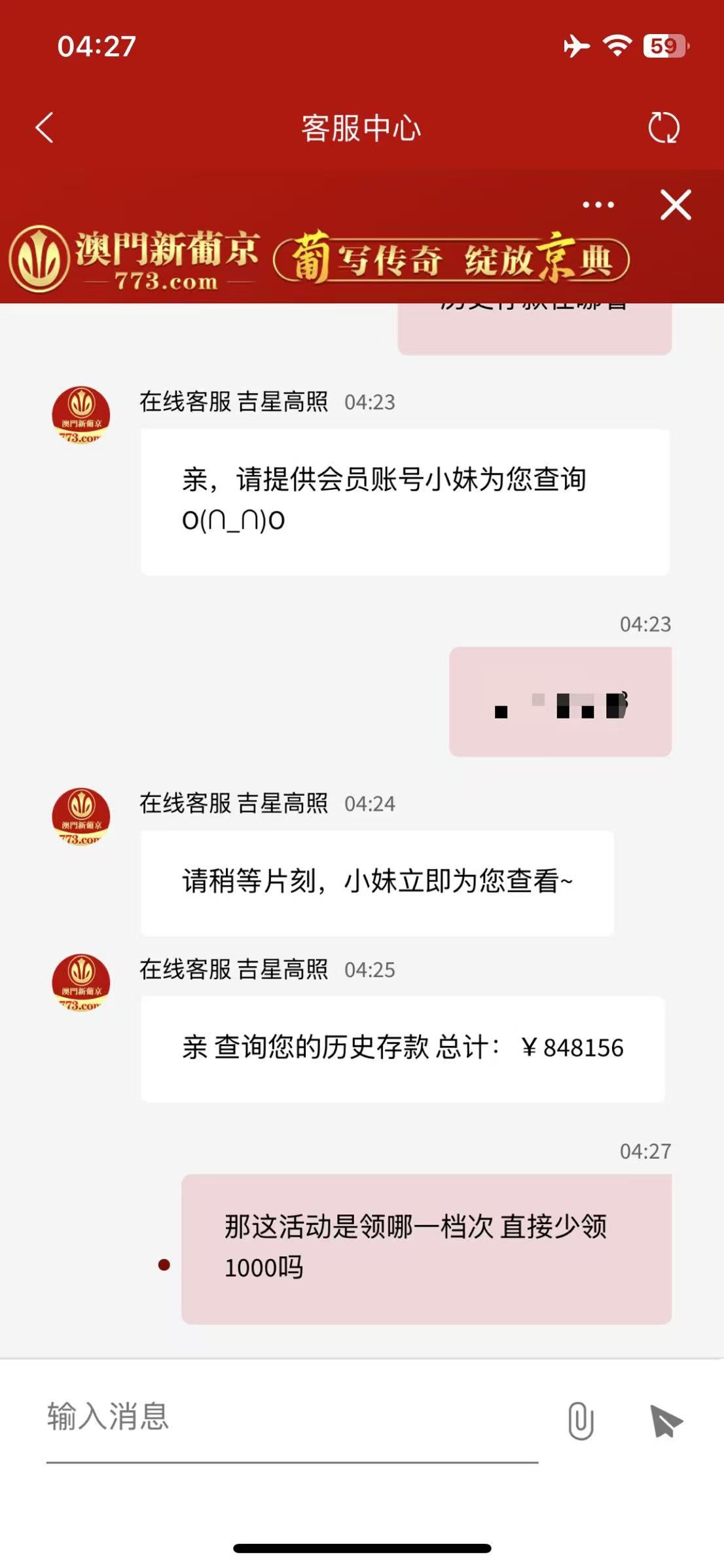724x1568 pixels.
Task: Attach a file with the paperclip
Action: (581, 1420)
